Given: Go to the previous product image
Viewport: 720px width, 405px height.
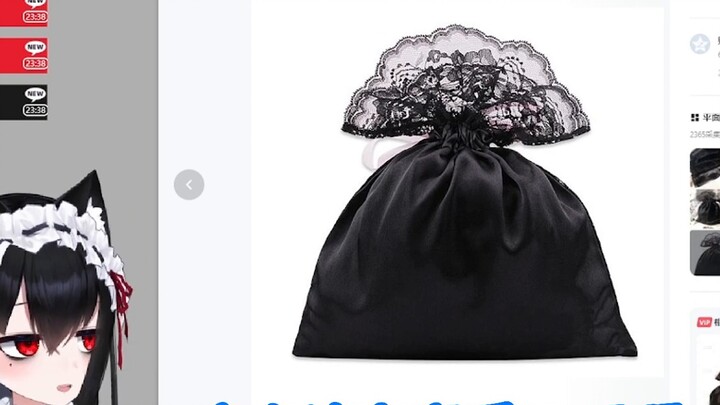Looking at the screenshot, I should (x=189, y=184).
